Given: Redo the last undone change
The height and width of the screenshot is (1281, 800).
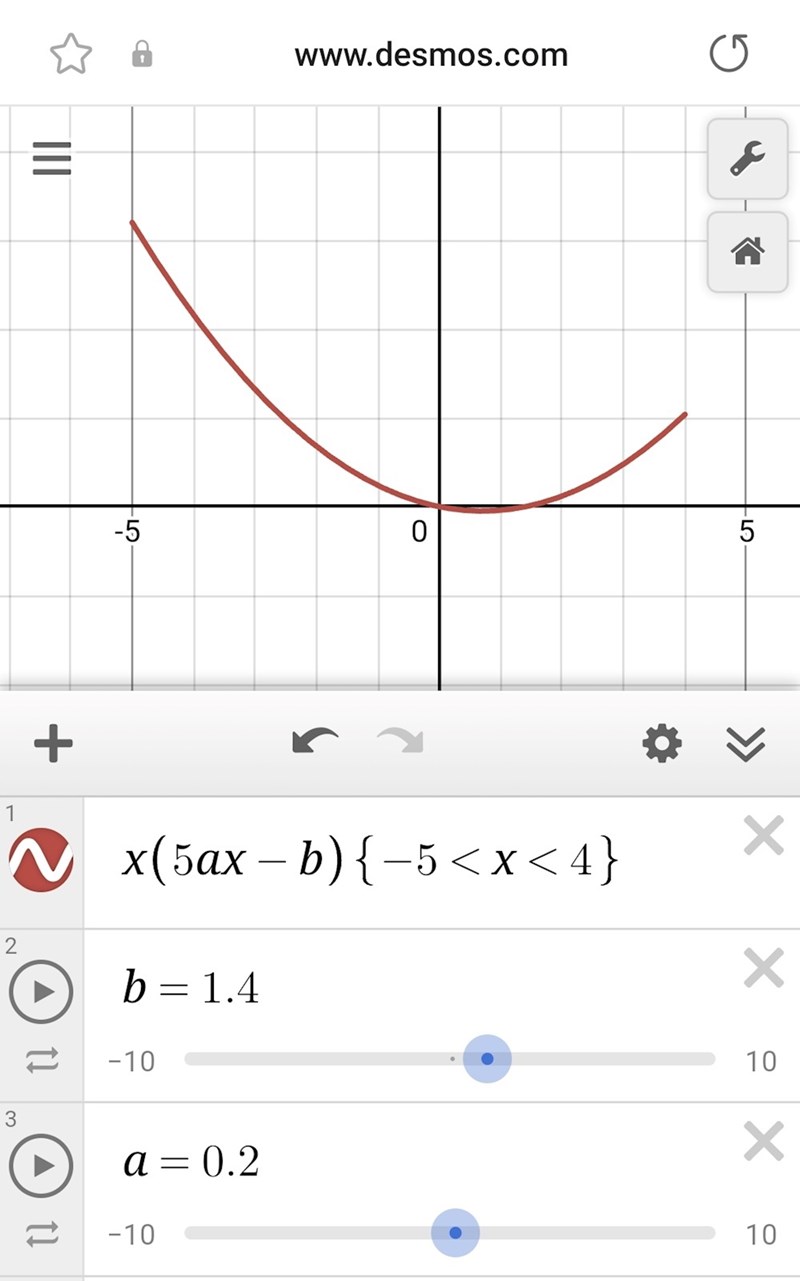Looking at the screenshot, I should [x=400, y=742].
